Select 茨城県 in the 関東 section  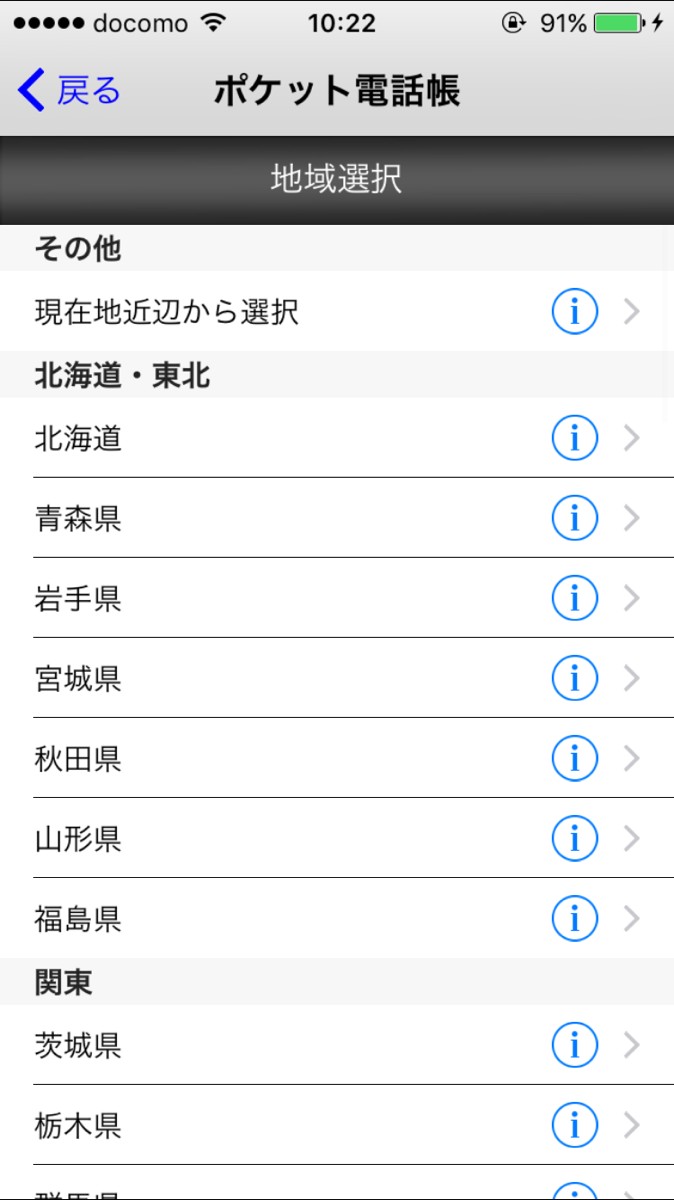coord(78,1045)
